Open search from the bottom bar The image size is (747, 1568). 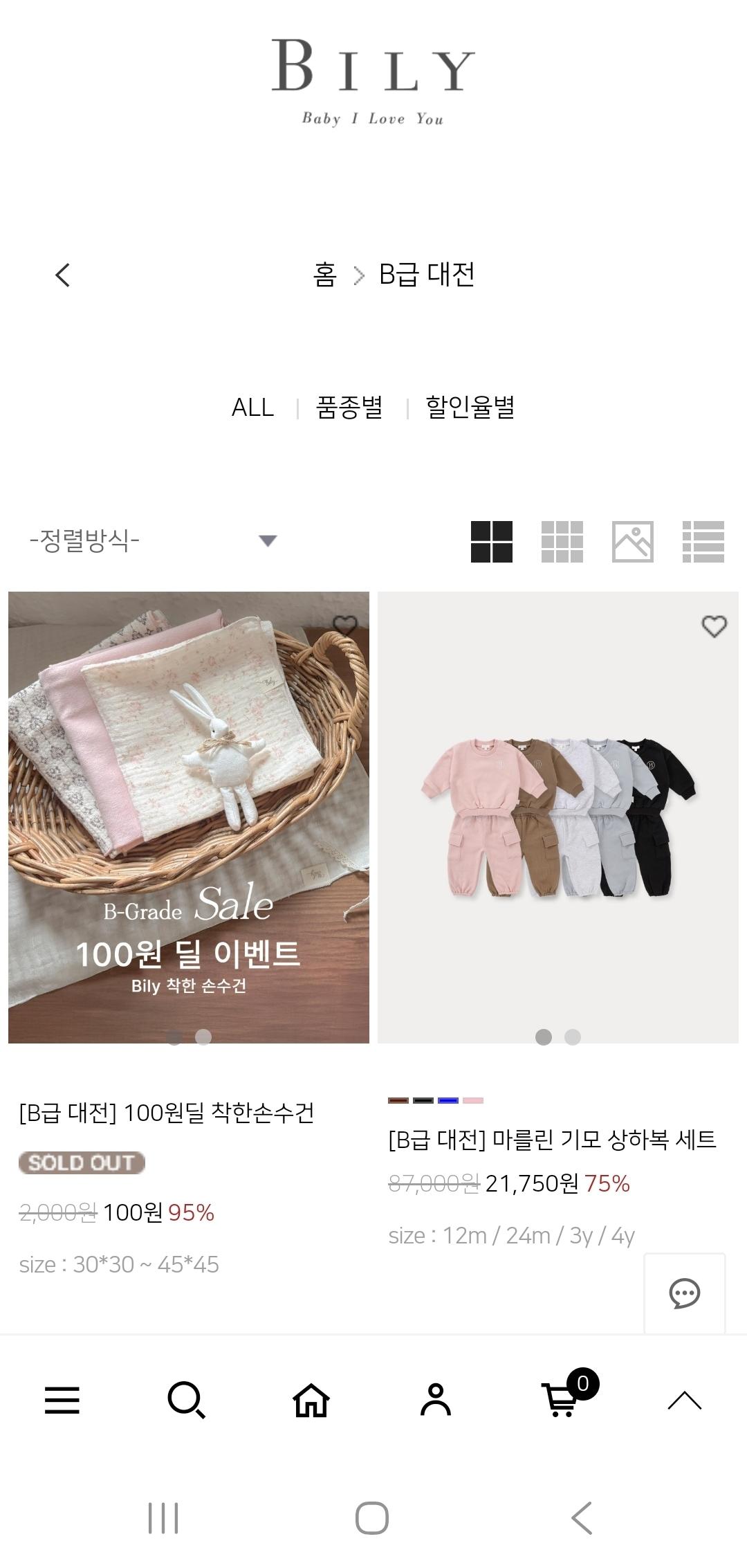(x=187, y=1401)
